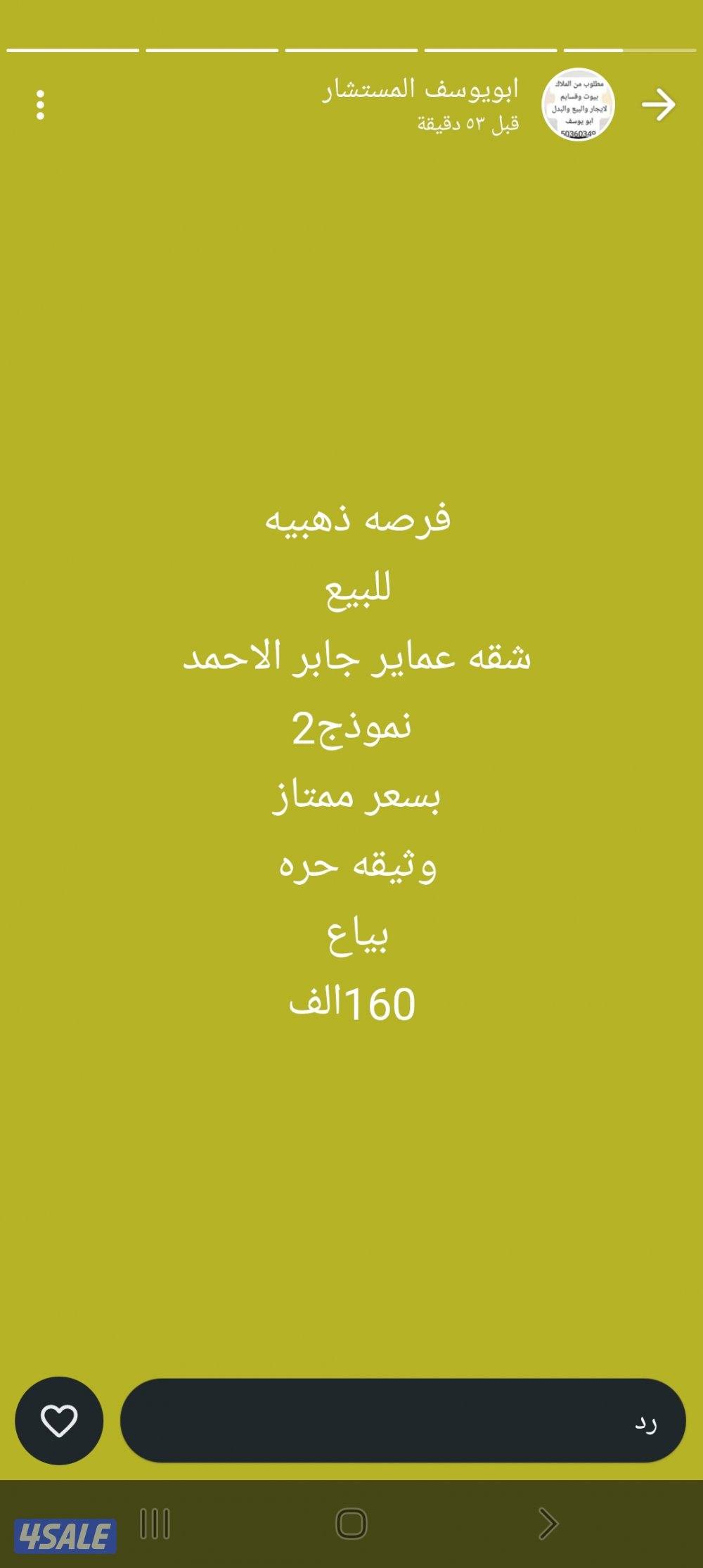
Task: Tap the back arrow to exit the story
Action: (657, 103)
